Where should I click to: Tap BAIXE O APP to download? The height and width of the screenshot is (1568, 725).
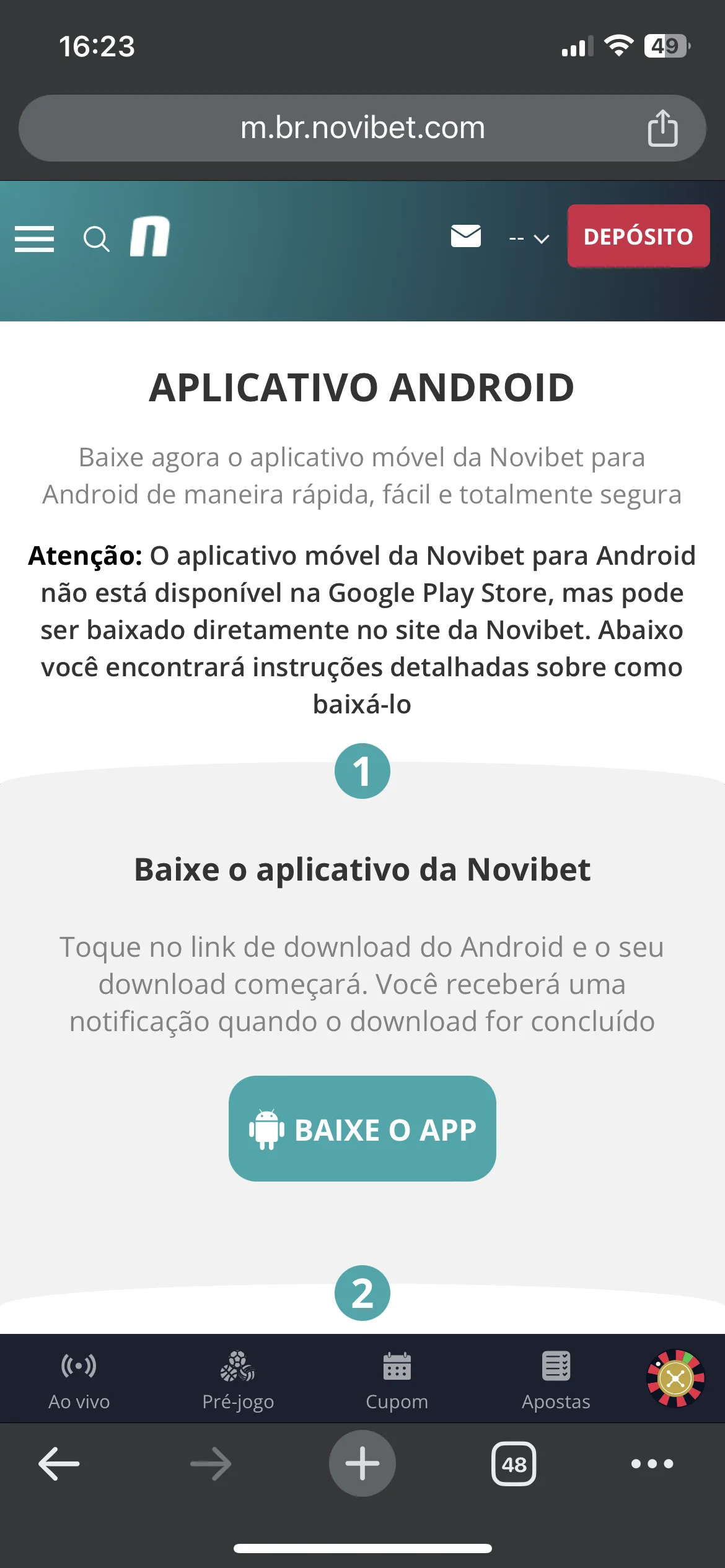coord(362,1129)
